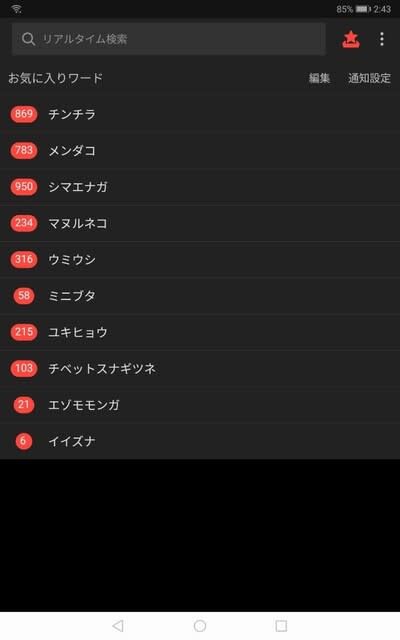Open the red star favorites icon

point(351,40)
